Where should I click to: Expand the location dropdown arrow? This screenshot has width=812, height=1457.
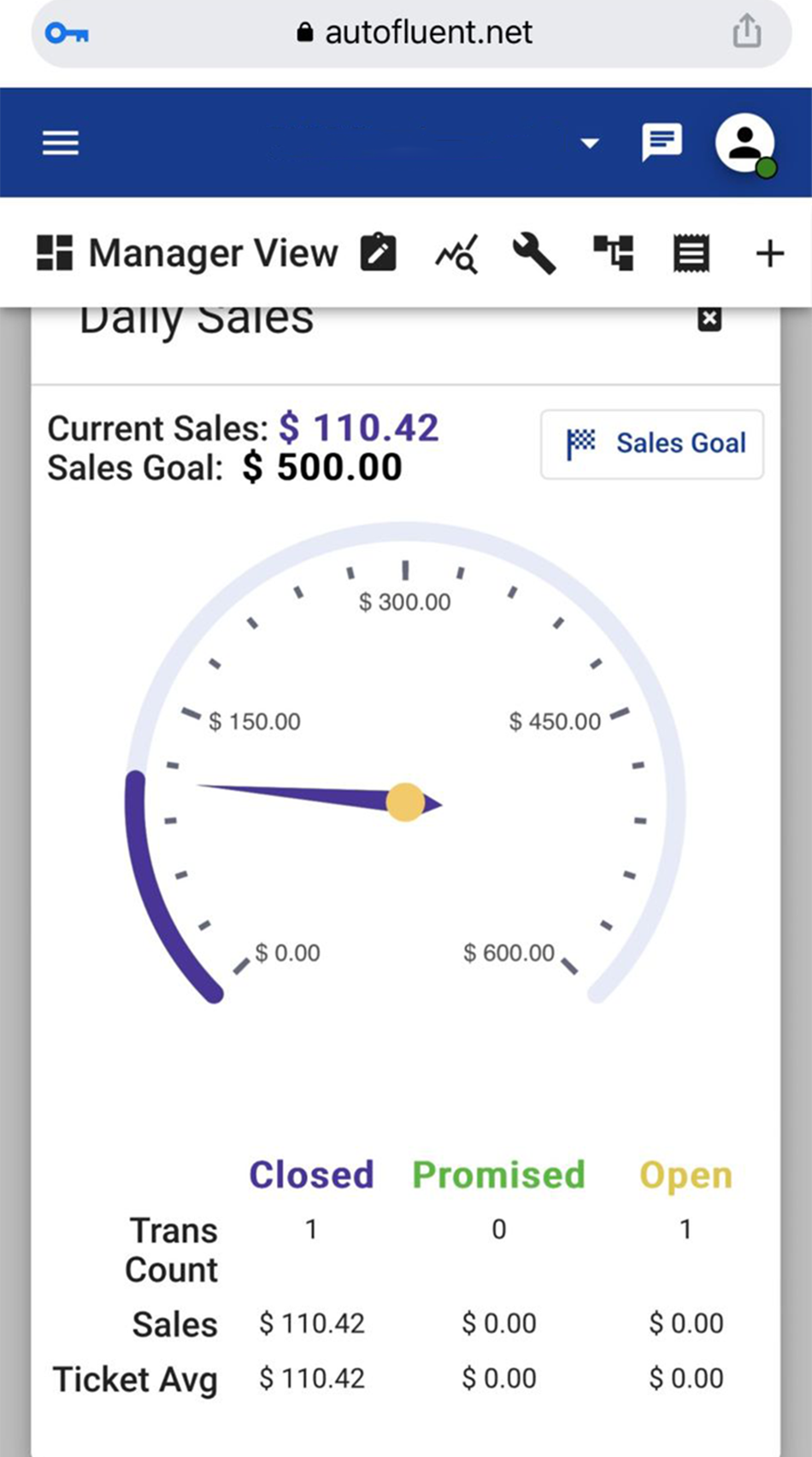point(590,143)
